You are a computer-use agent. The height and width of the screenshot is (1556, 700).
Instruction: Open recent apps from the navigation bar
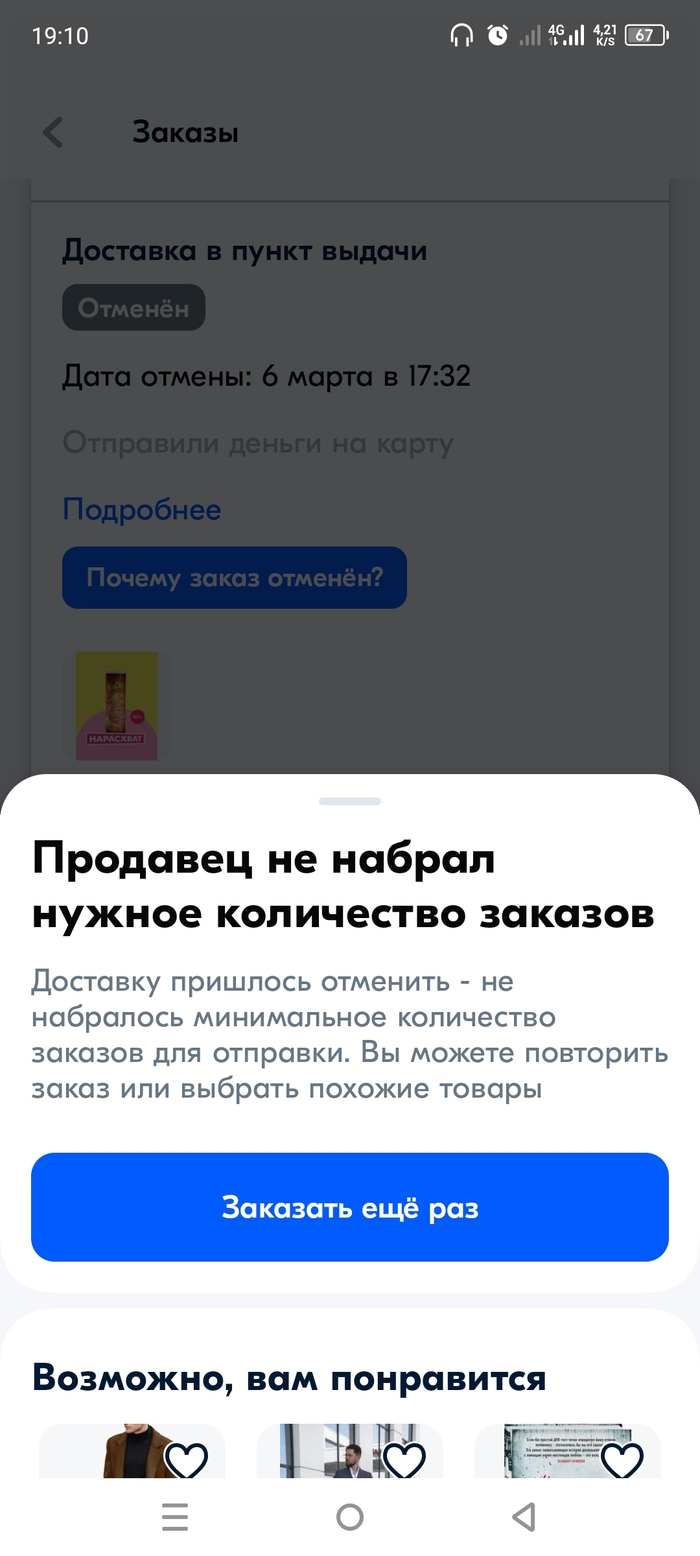tap(175, 1517)
